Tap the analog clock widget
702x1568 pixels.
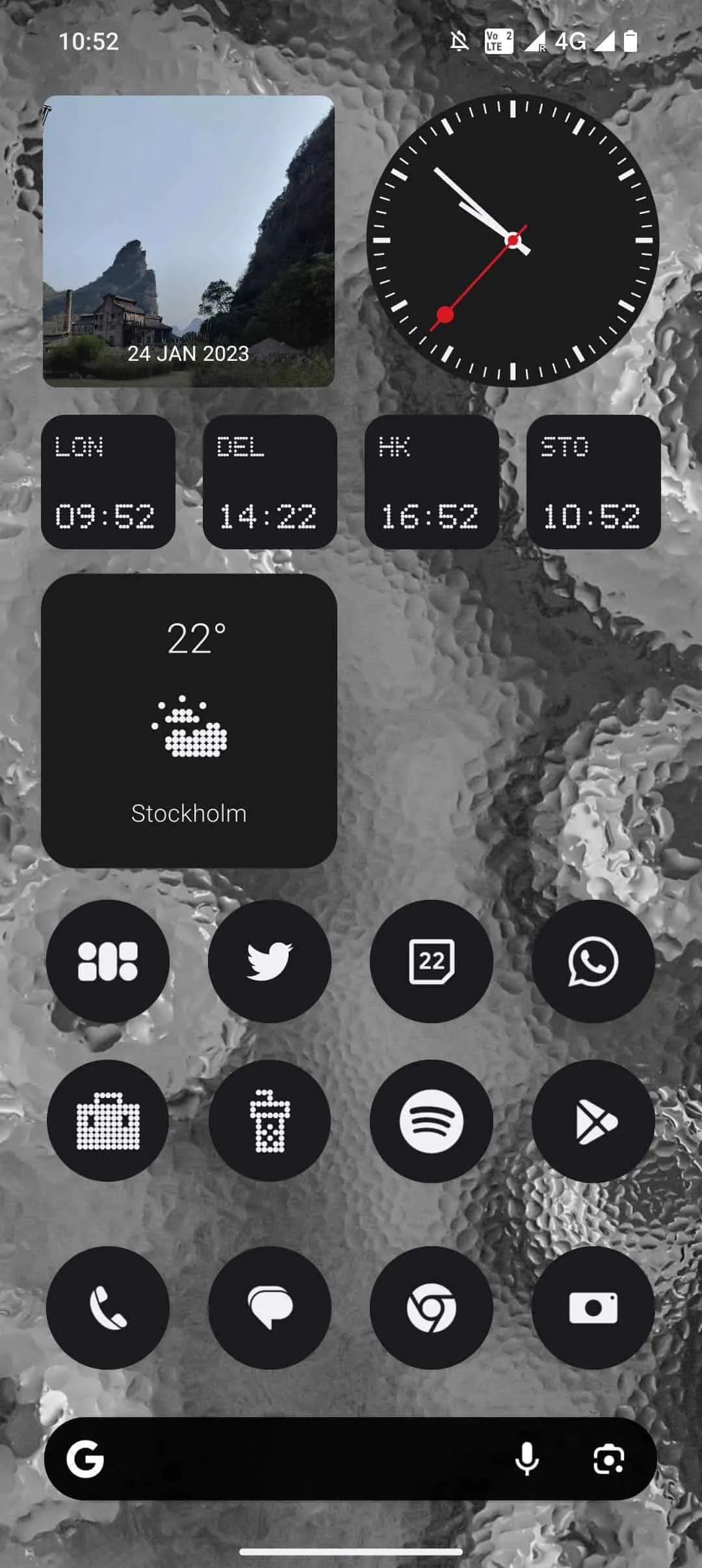[513, 241]
